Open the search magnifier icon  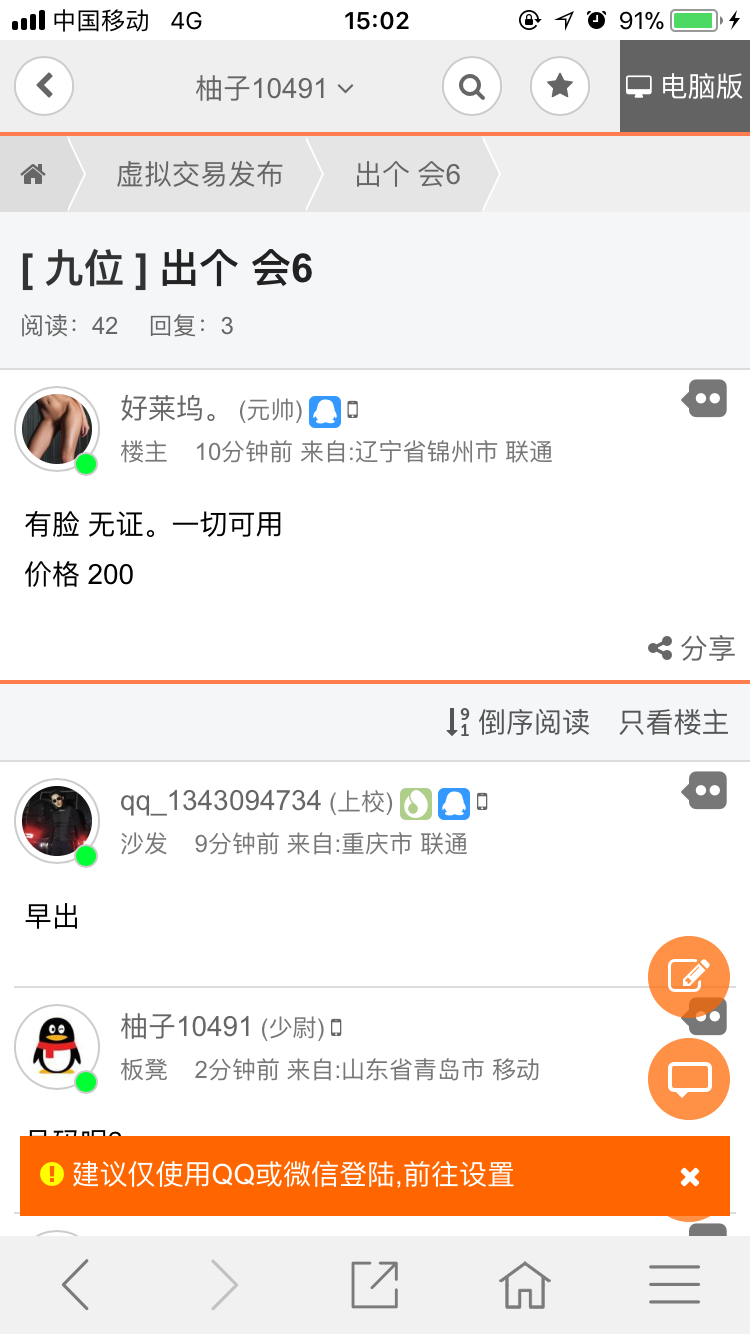(x=472, y=86)
